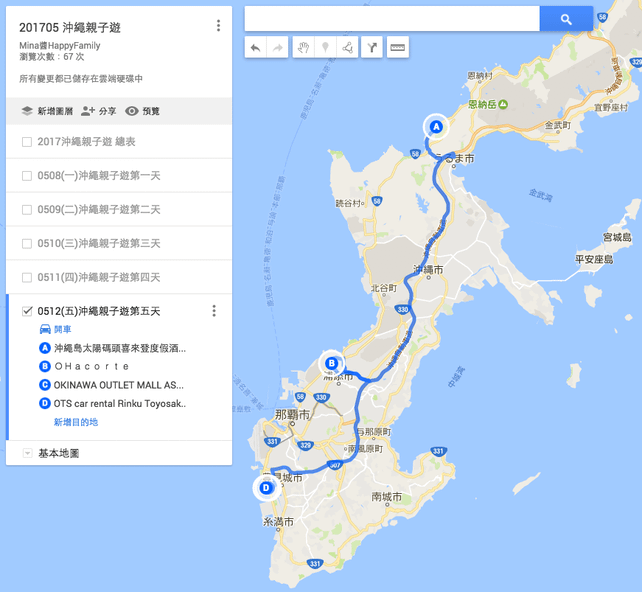Screen dimensions: 642x592
Task: Pick the ruler measure distance tool
Action: (398, 47)
